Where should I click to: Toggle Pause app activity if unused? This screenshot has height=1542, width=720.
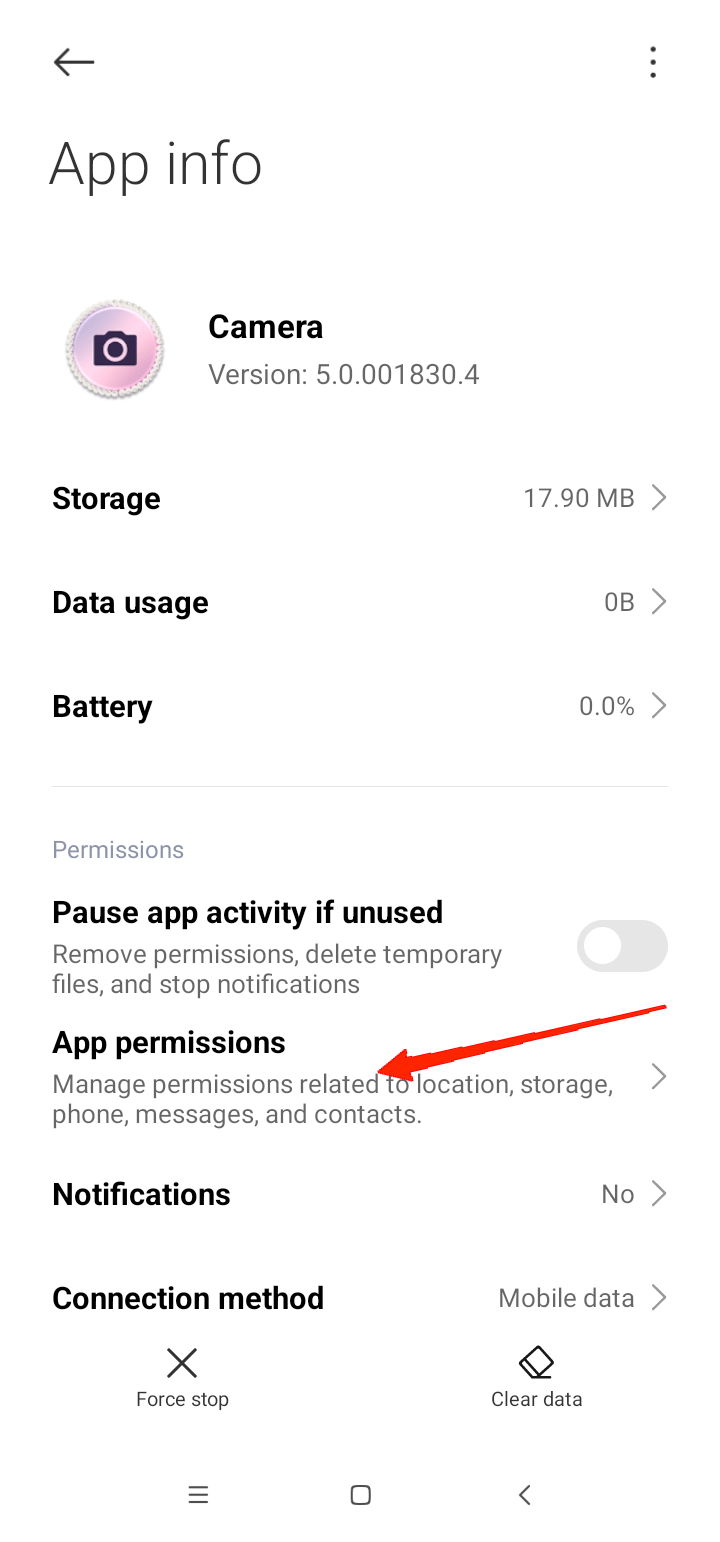(621, 946)
